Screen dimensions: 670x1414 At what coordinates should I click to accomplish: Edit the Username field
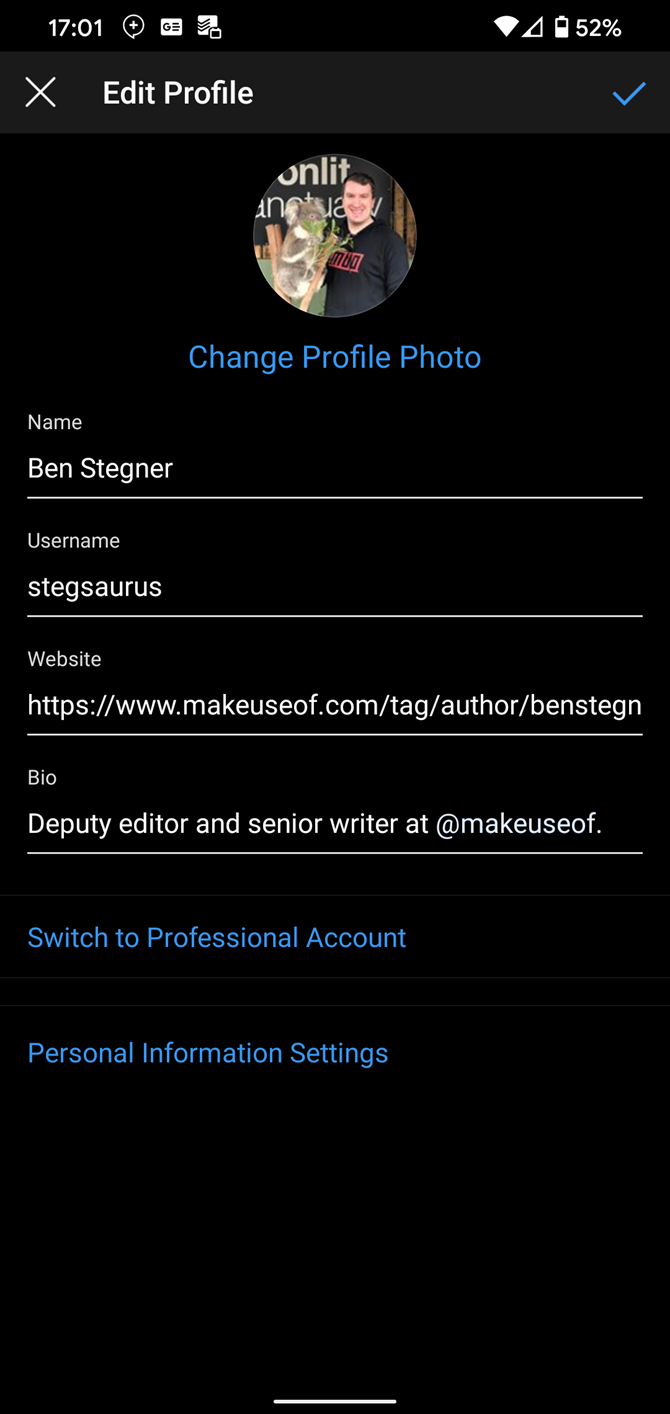pyautogui.click(x=334, y=586)
